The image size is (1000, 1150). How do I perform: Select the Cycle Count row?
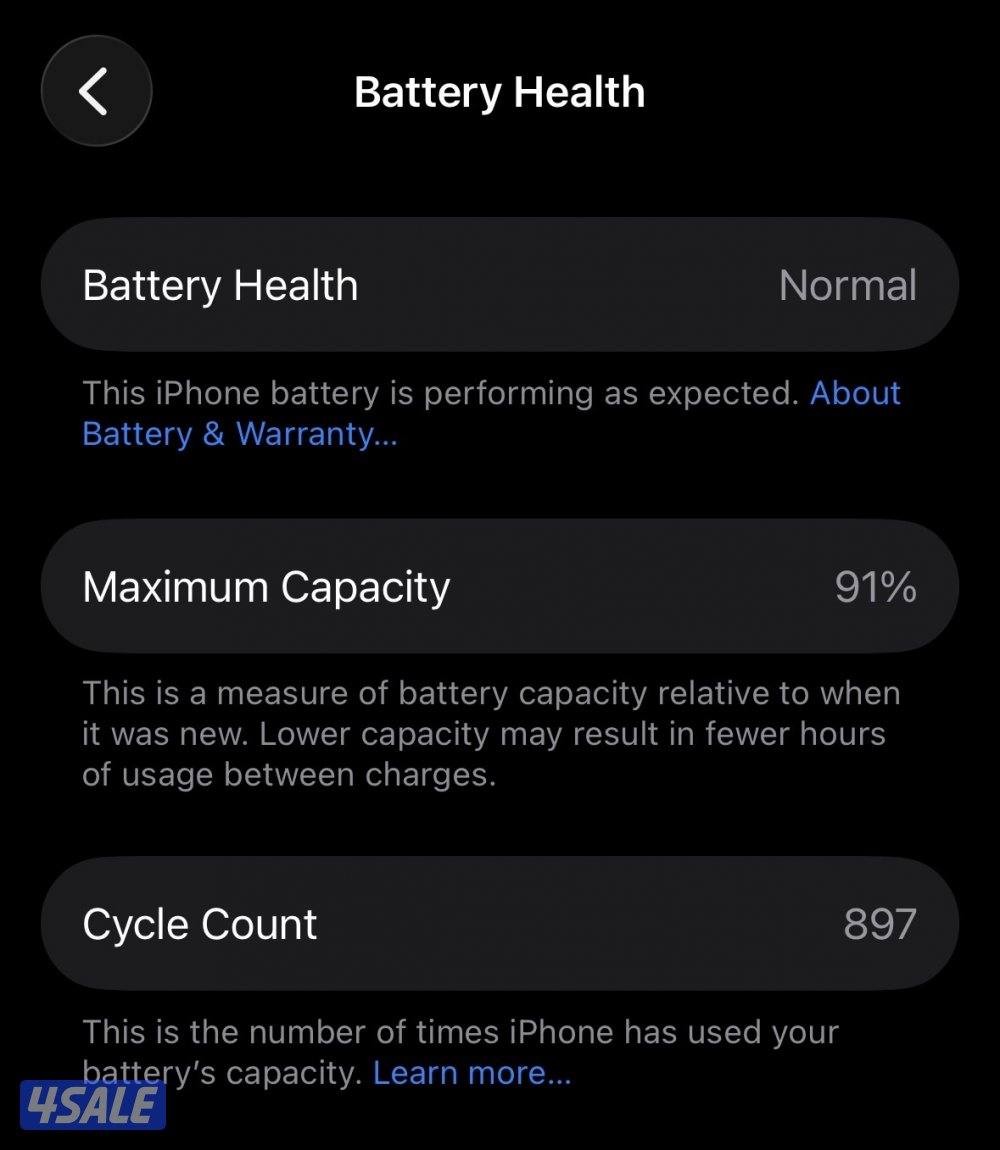click(x=500, y=923)
